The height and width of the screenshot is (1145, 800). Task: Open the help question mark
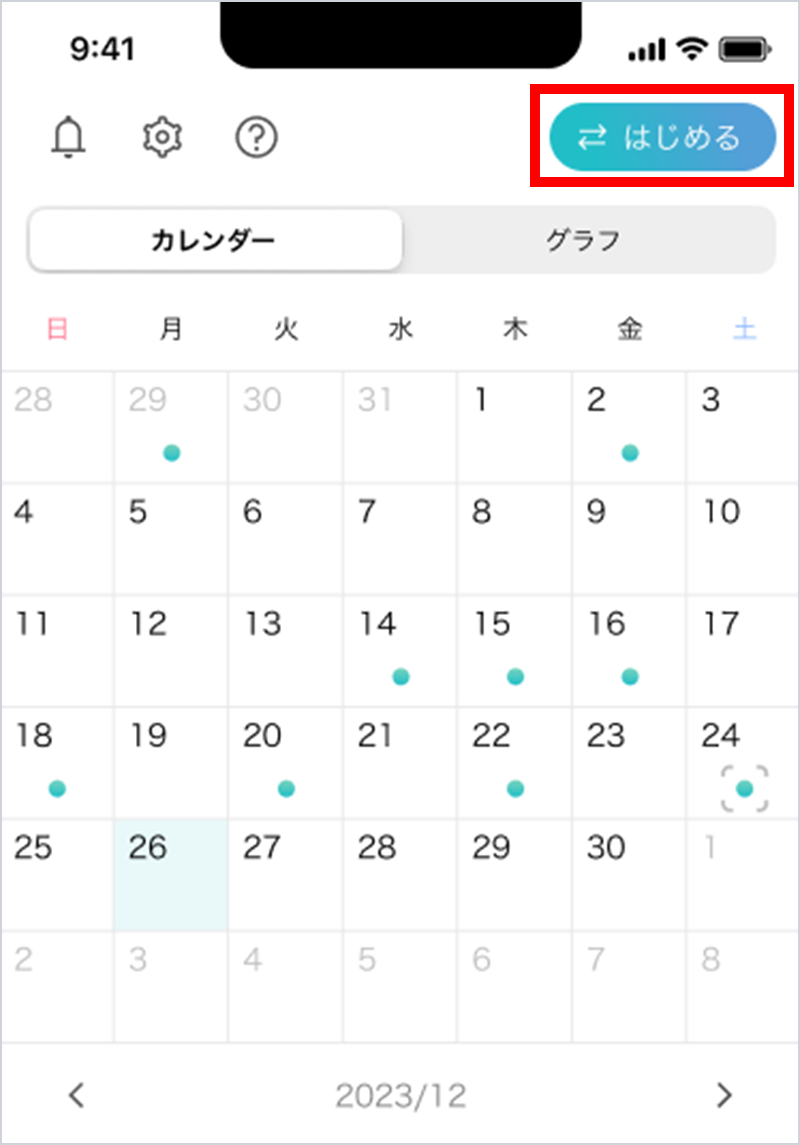point(256,137)
